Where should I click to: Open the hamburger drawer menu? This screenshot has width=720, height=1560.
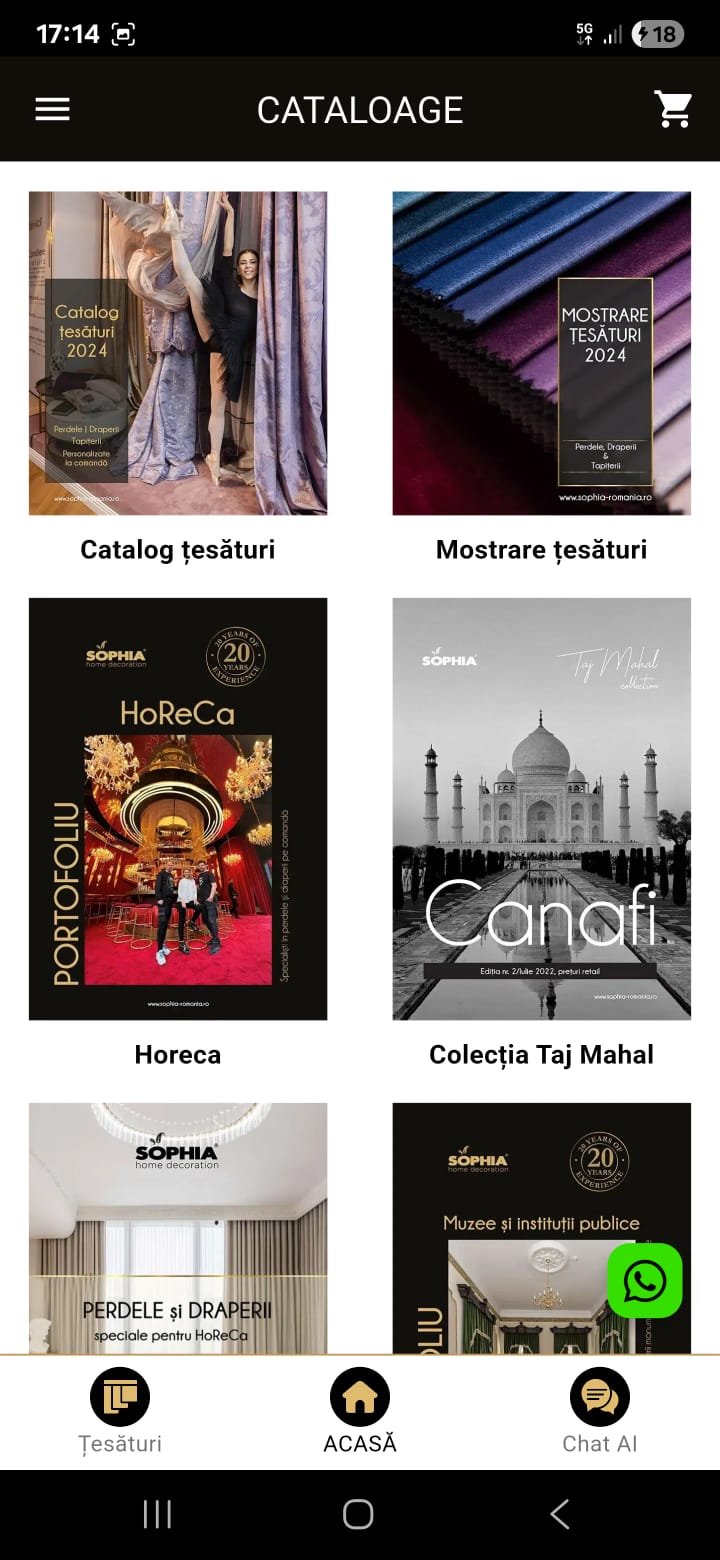coord(53,109)
